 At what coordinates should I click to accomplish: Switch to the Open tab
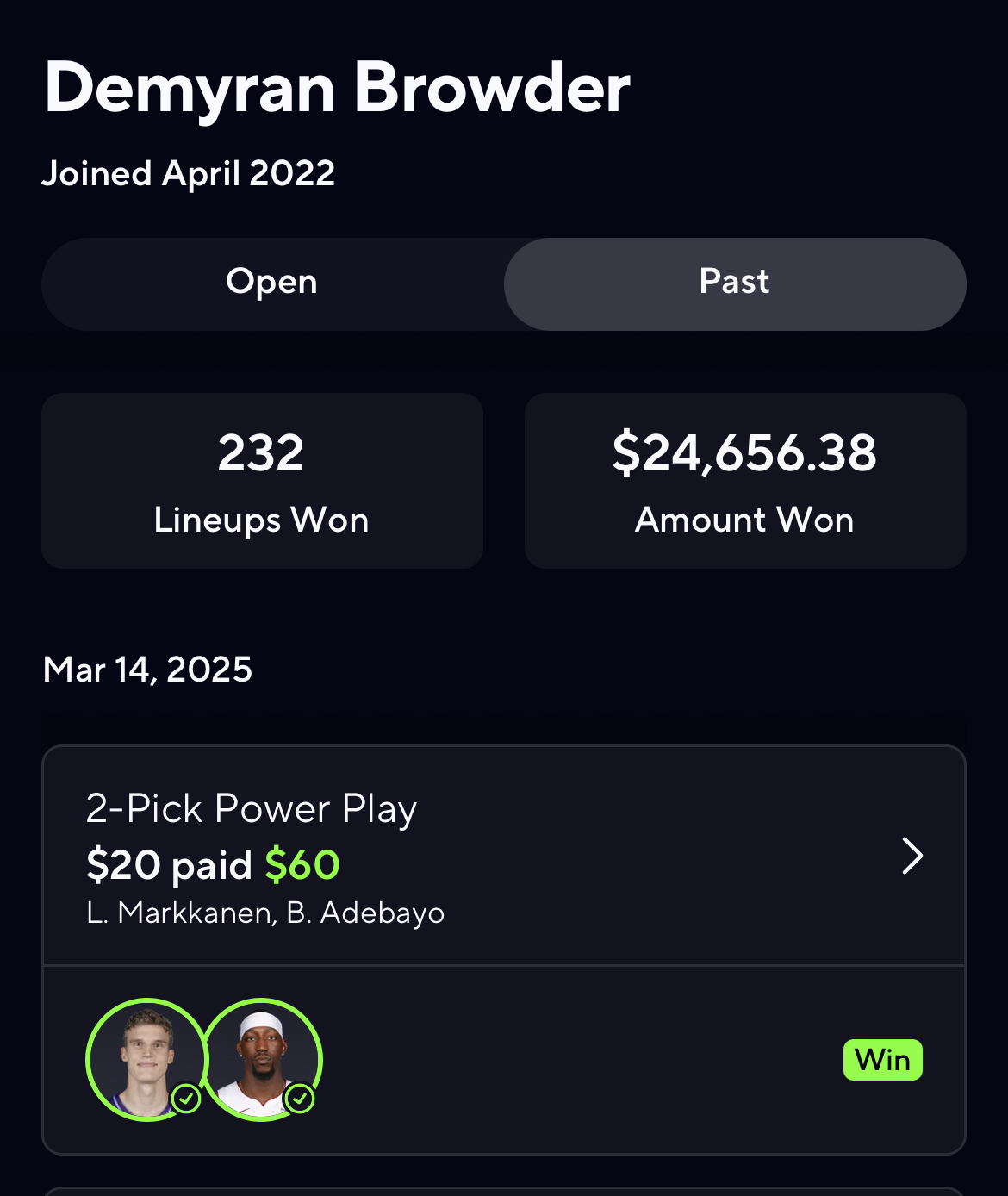point(272,283)
